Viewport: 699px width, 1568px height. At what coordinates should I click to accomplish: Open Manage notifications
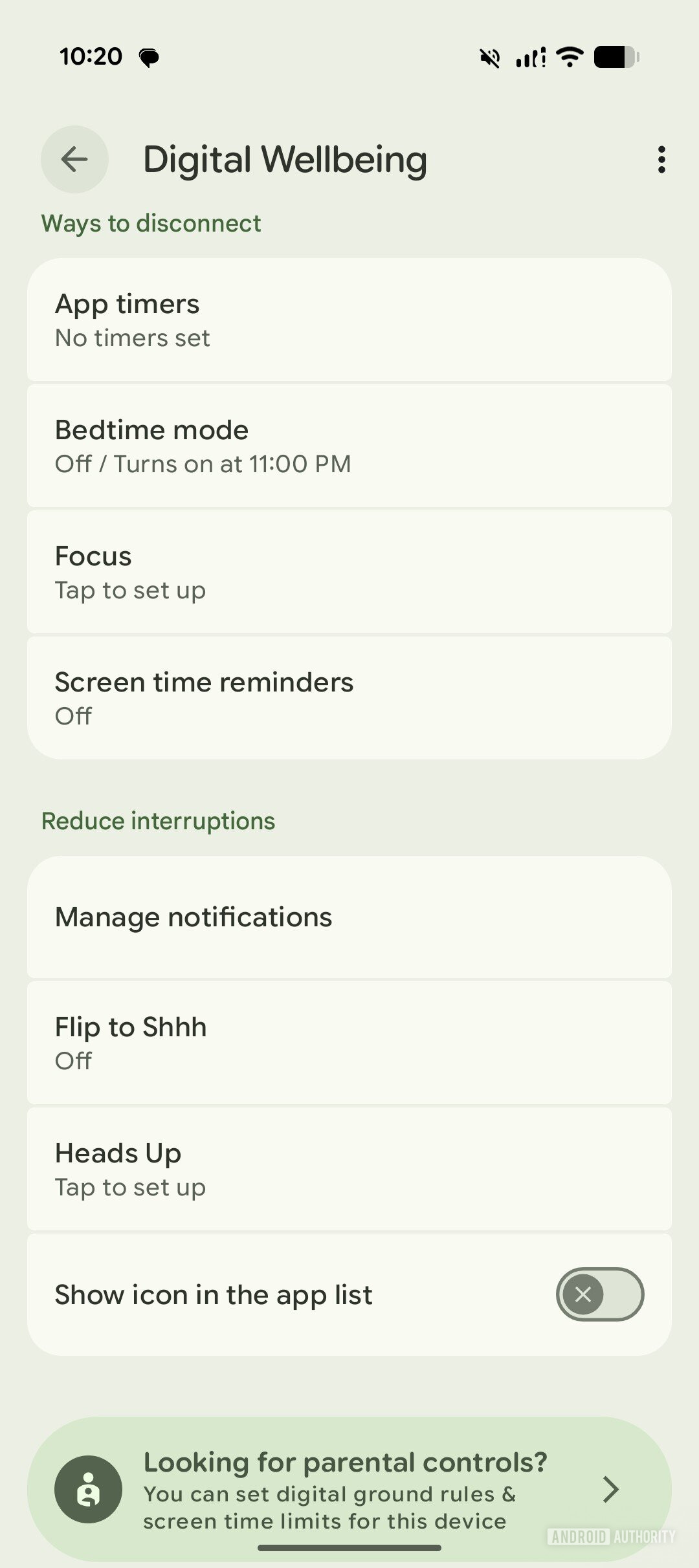pos(349,917)
